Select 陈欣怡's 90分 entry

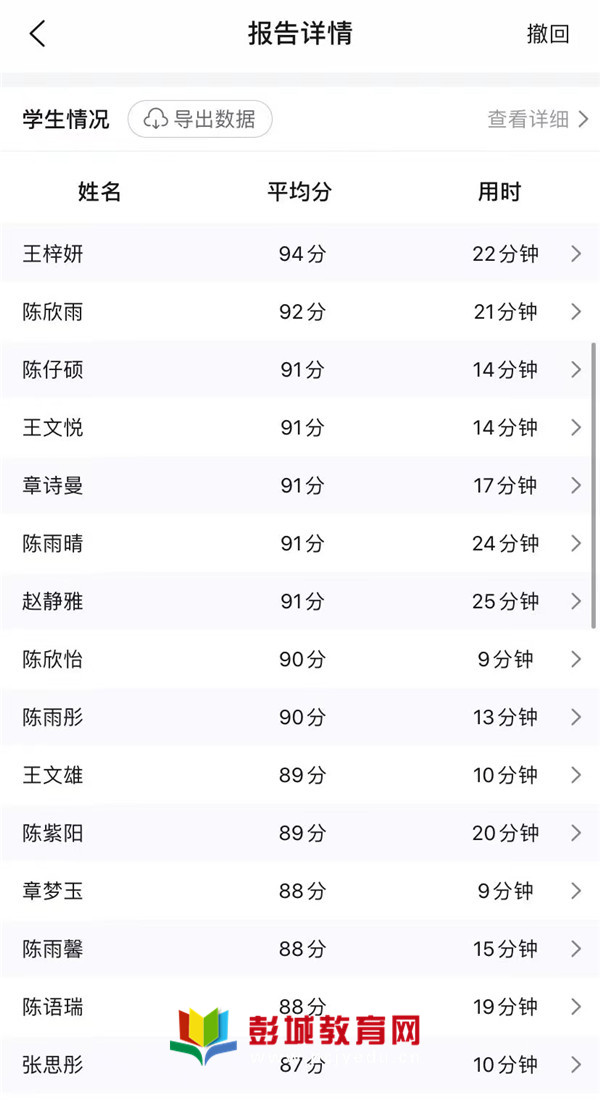pyautogui.click(x=300, y=659)
